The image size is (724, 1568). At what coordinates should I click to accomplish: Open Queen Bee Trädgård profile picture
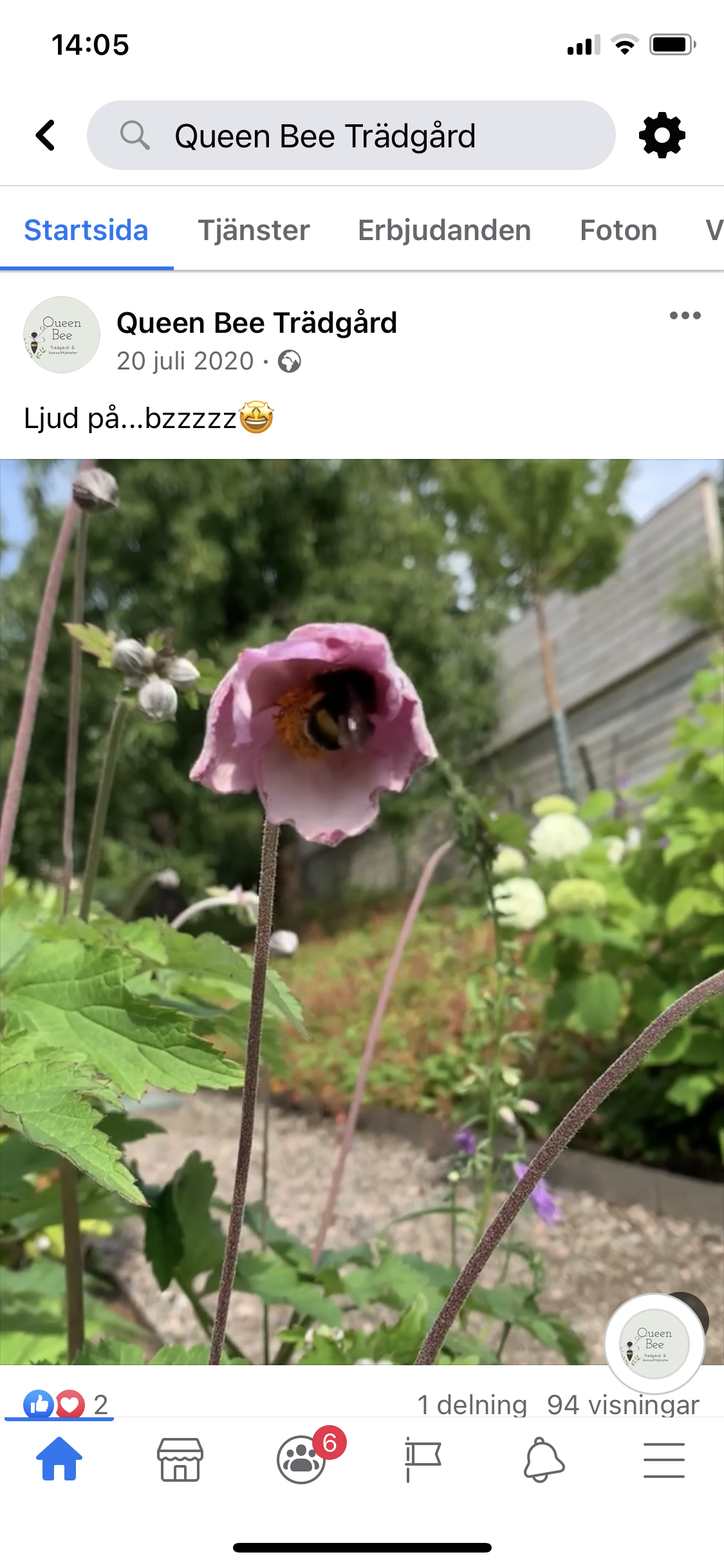click(62, 335)
